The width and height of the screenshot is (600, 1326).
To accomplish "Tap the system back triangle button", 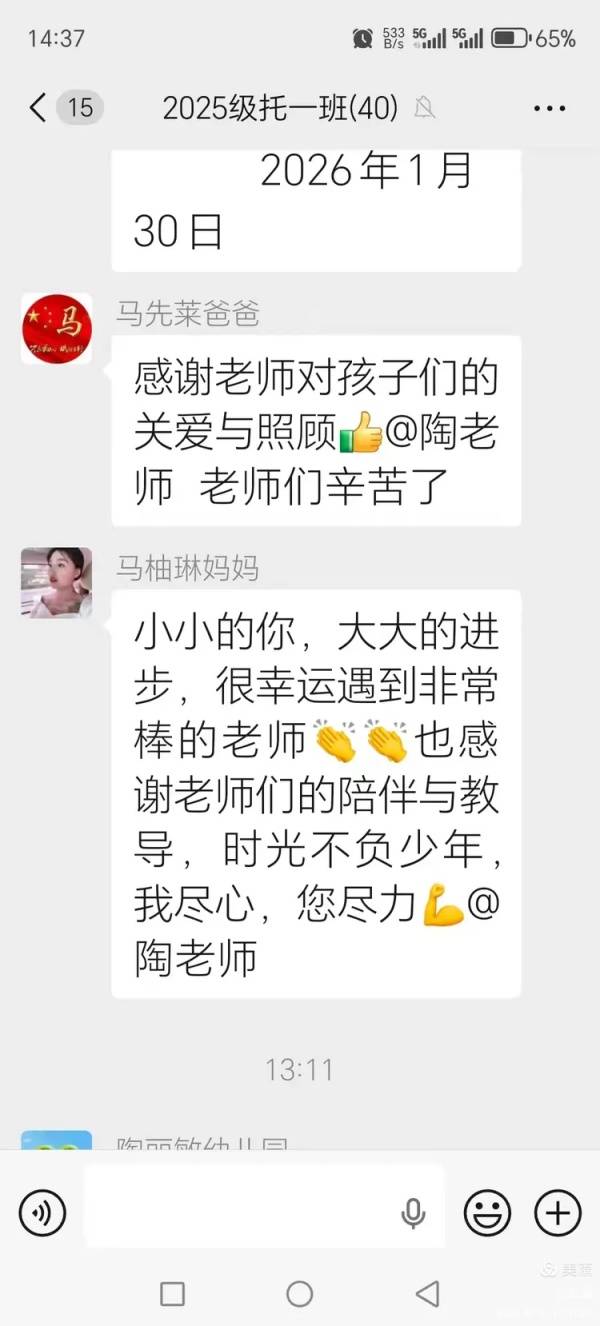I will [x=428, y=1294].
